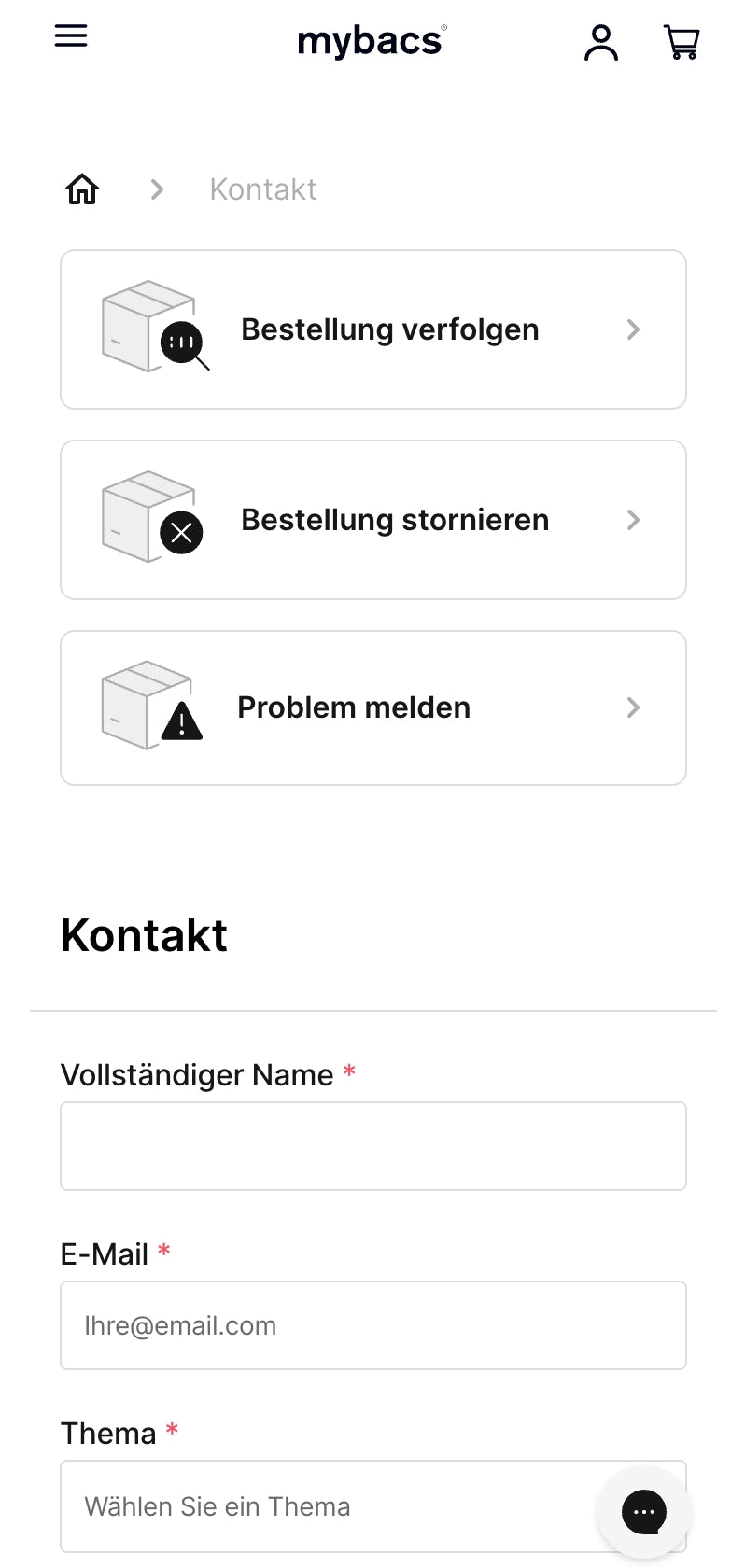The width and height of the screenshot is (745, 1568).
Task: Open the hamburger menu
Action: [71, 37]
